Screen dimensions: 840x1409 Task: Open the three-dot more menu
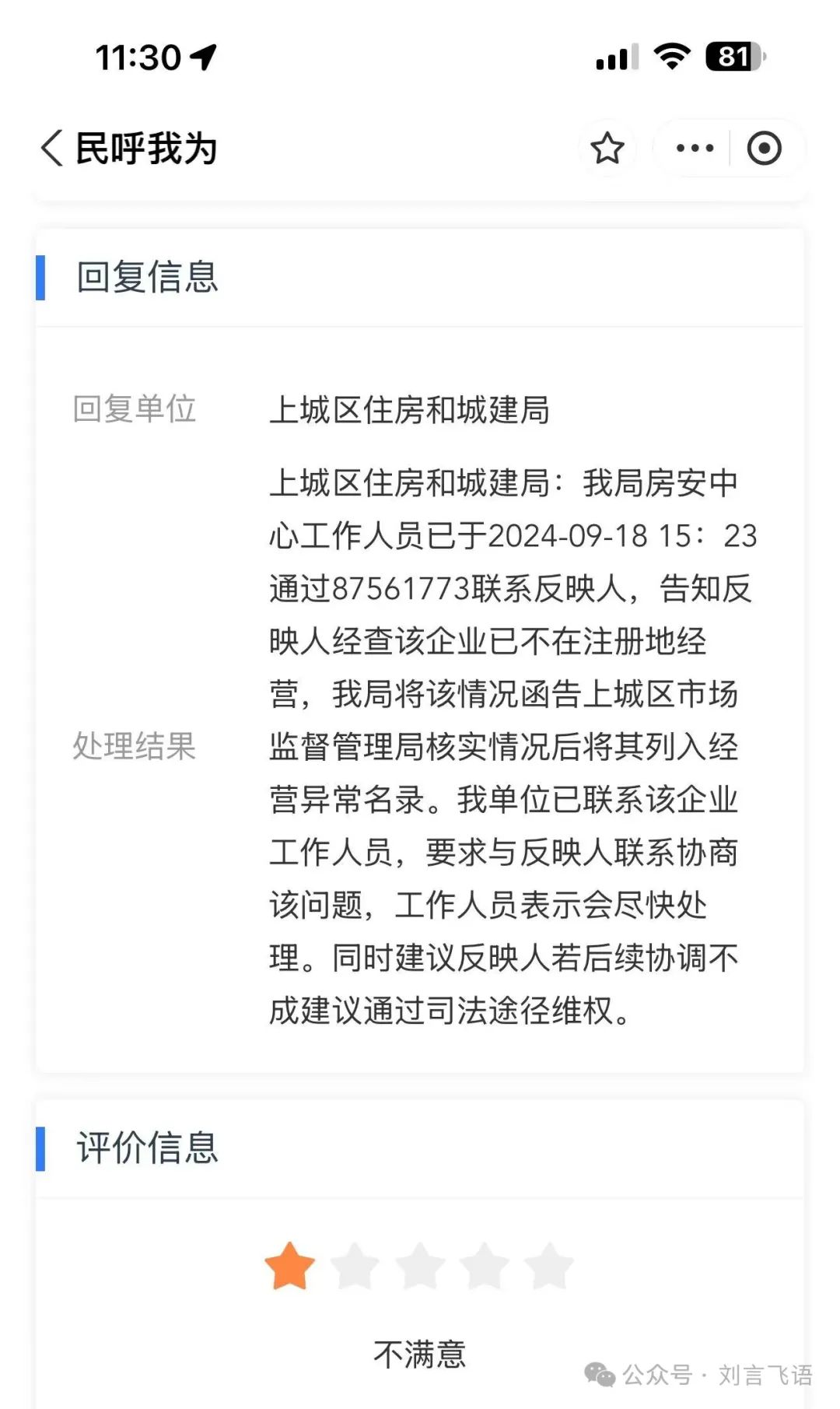pos(695,148)
